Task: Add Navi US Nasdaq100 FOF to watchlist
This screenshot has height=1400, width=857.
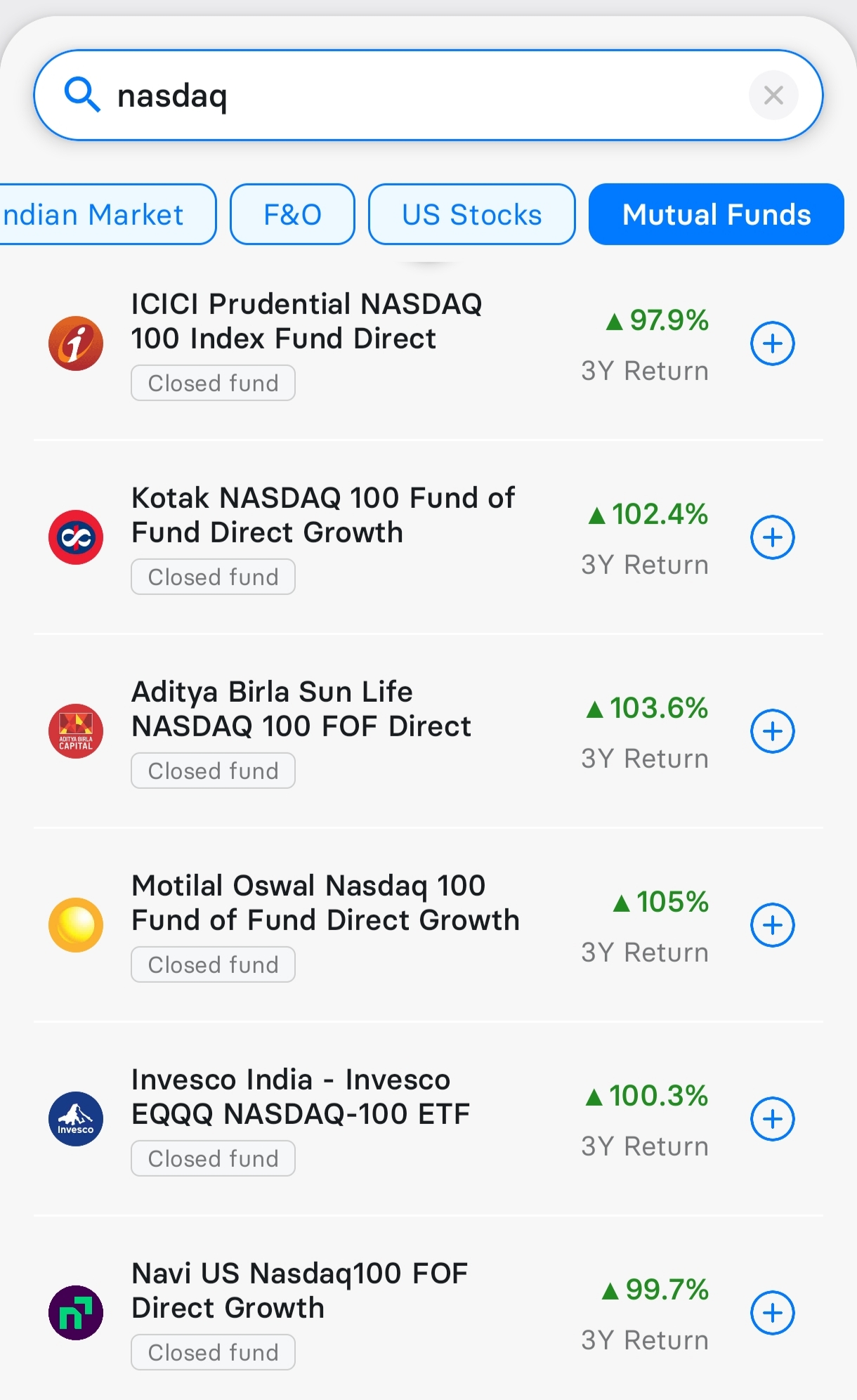Action: (773, 1313)
